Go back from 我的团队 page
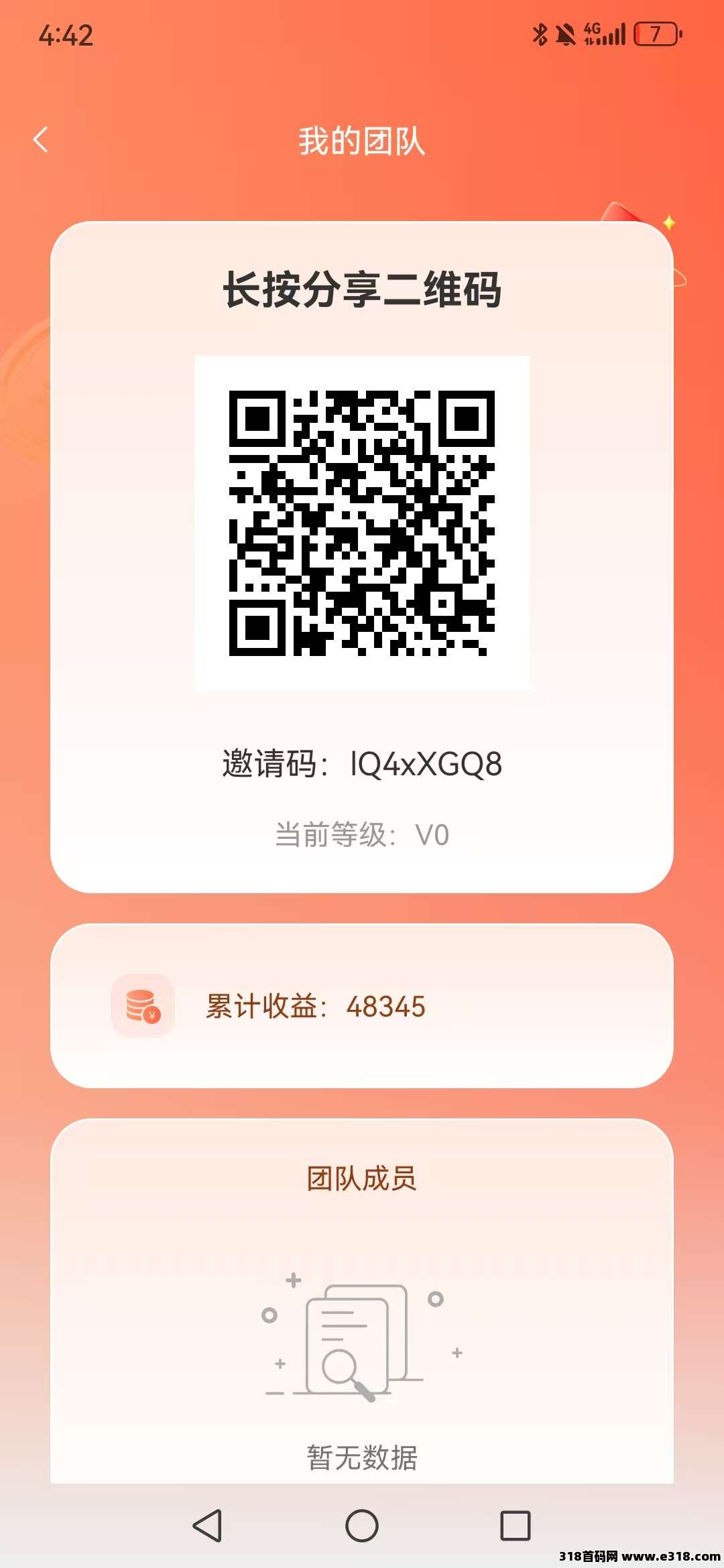Viewport: 724px width, 1568px height. [41, 140]
